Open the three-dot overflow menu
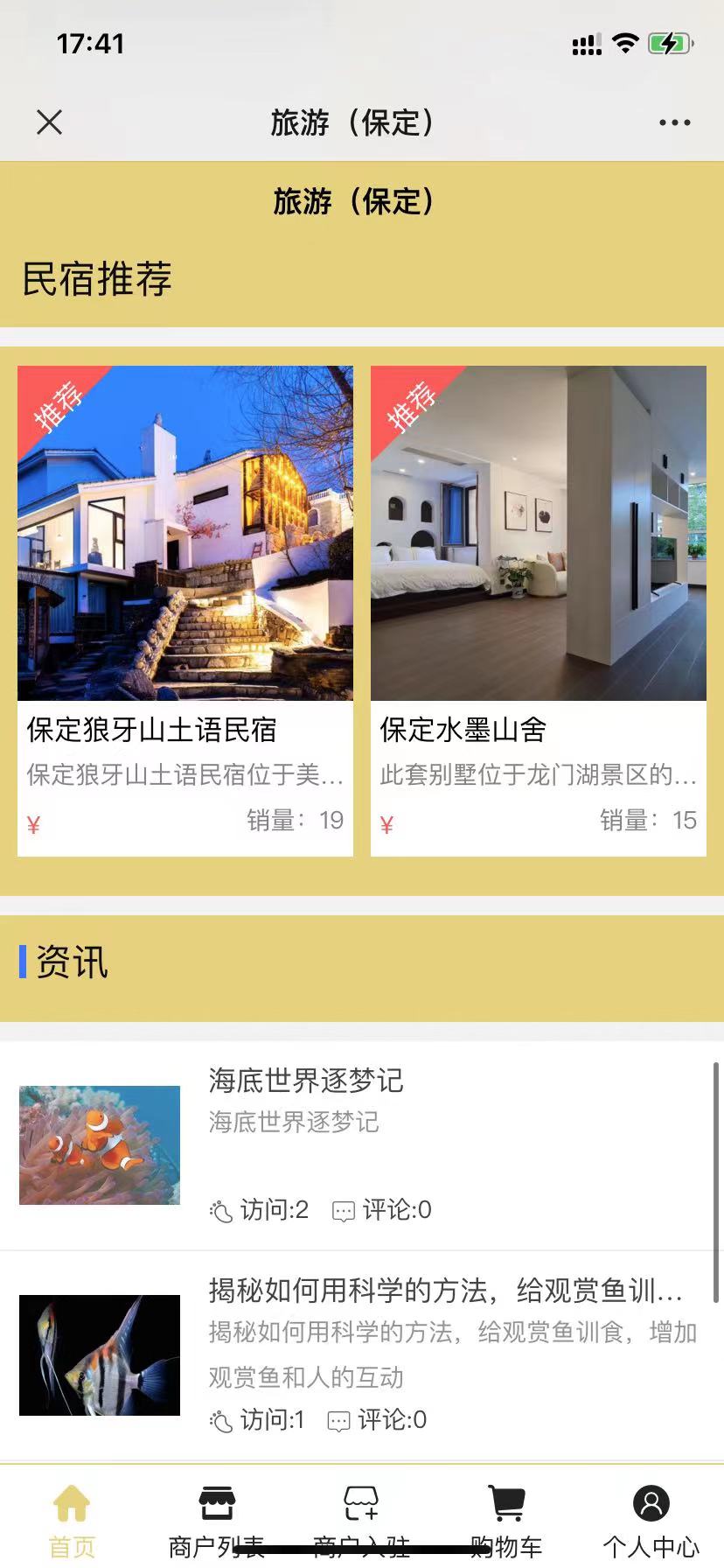Viewport: 724px width, 1568px height. click(674, 122)
